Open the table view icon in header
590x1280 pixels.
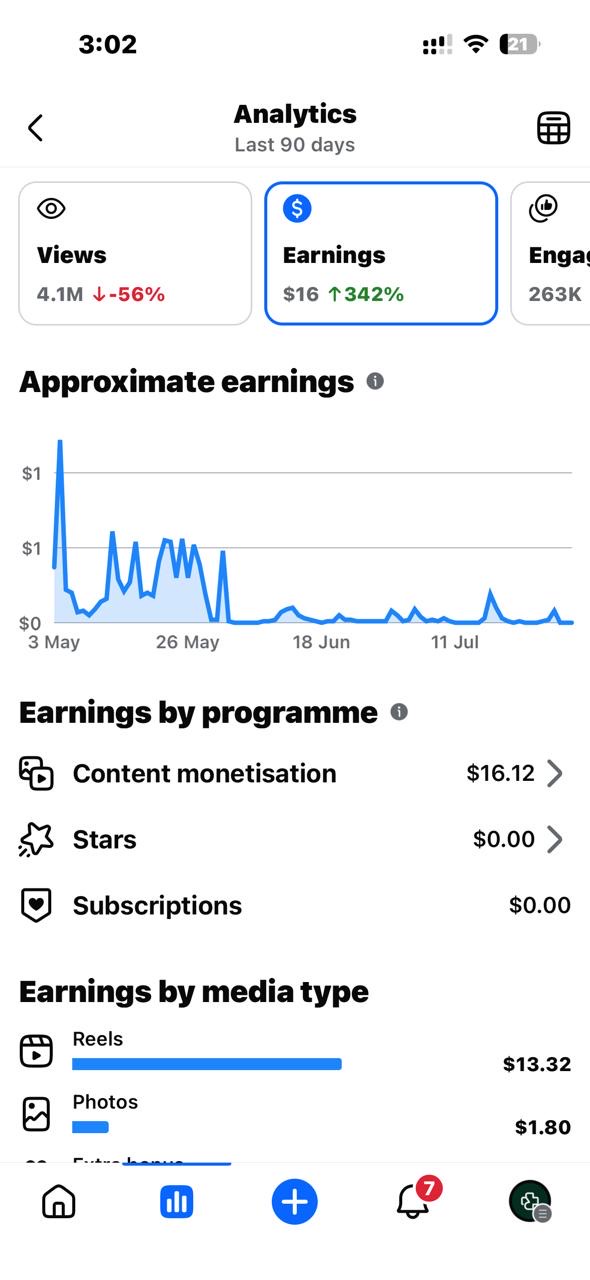(x=553, y=128)
